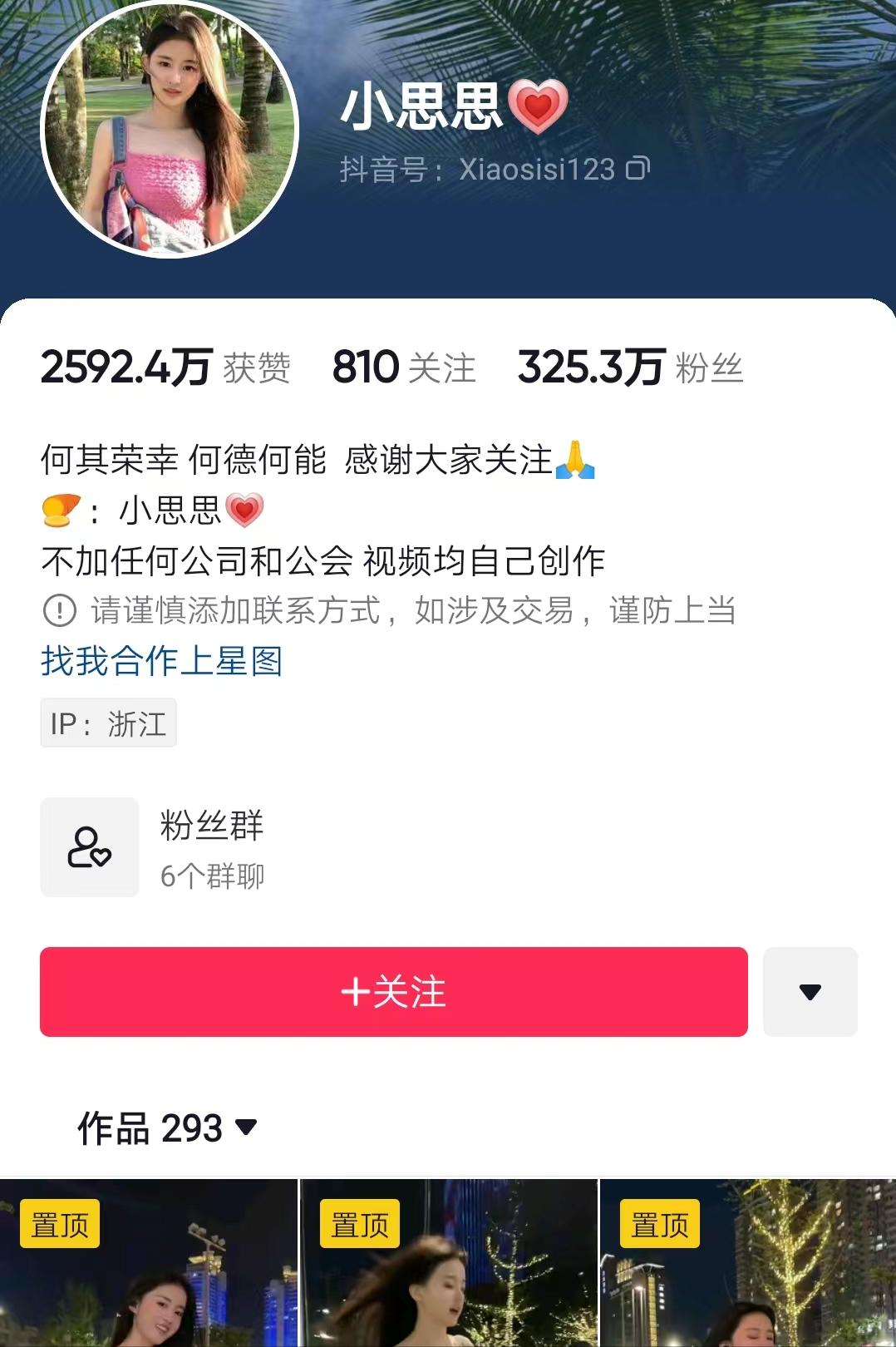The image size is (896, 1347).
Task: Select the IP location tag 浙江
Action: [108, 723]
